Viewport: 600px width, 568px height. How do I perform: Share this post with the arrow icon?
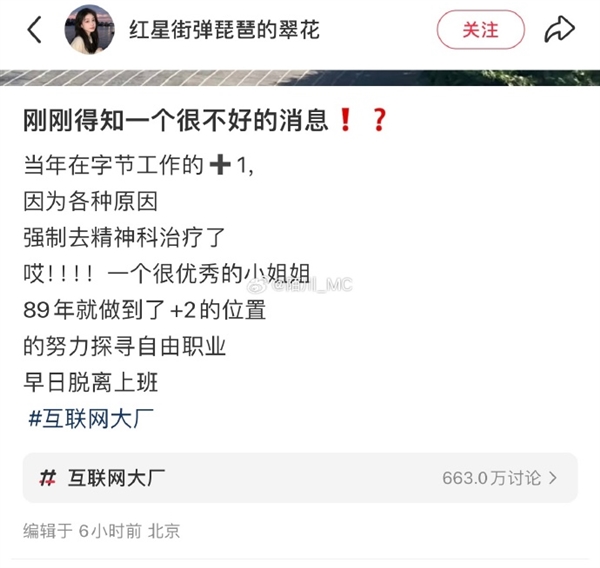point(560,30)
